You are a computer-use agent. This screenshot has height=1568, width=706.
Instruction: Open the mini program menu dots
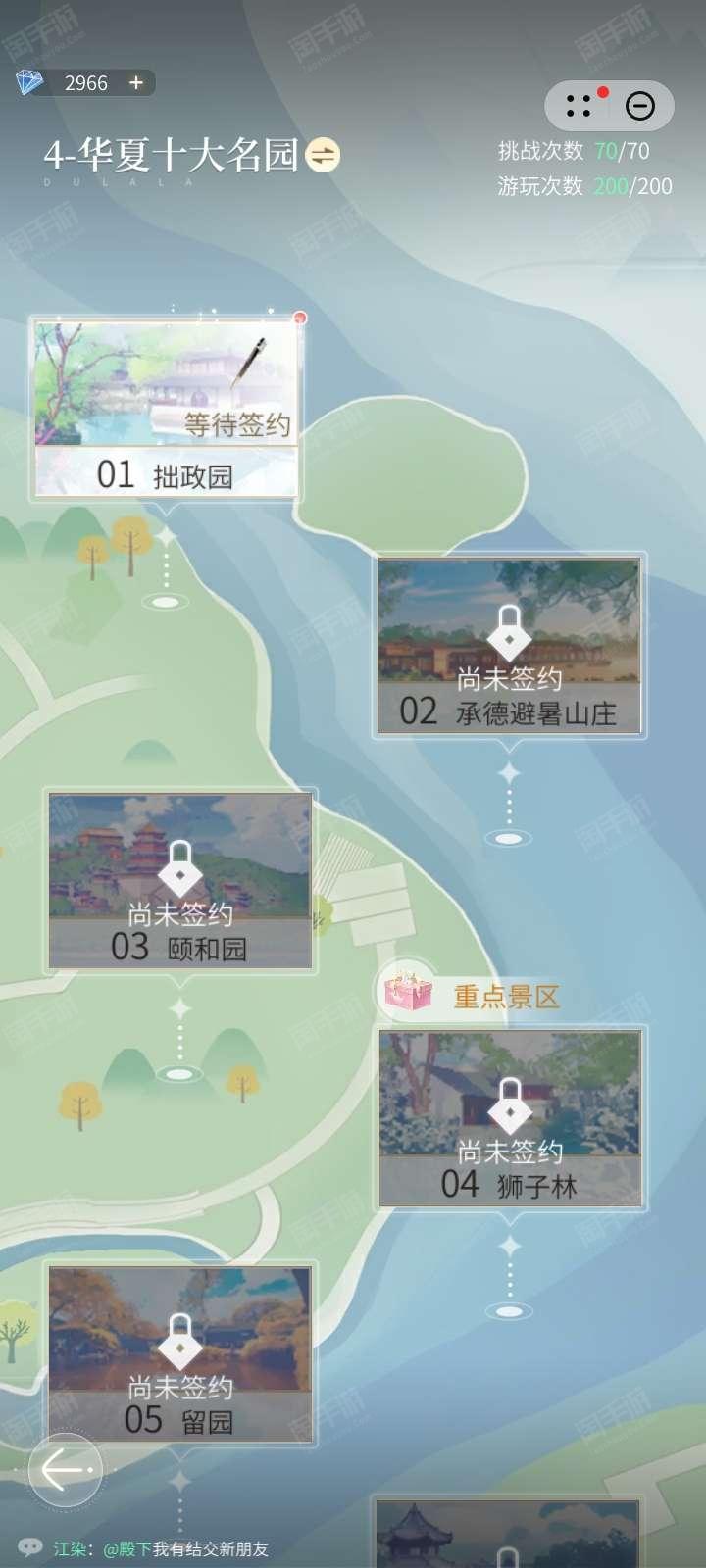(580, 106)
